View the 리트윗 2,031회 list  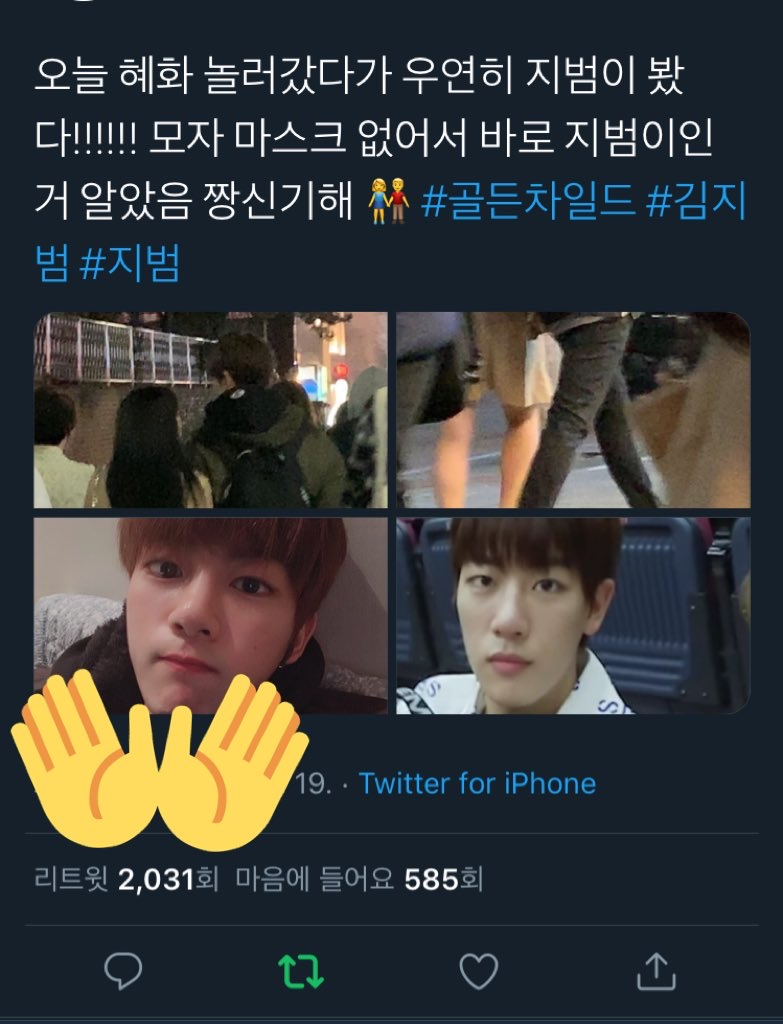pos(125,879)
